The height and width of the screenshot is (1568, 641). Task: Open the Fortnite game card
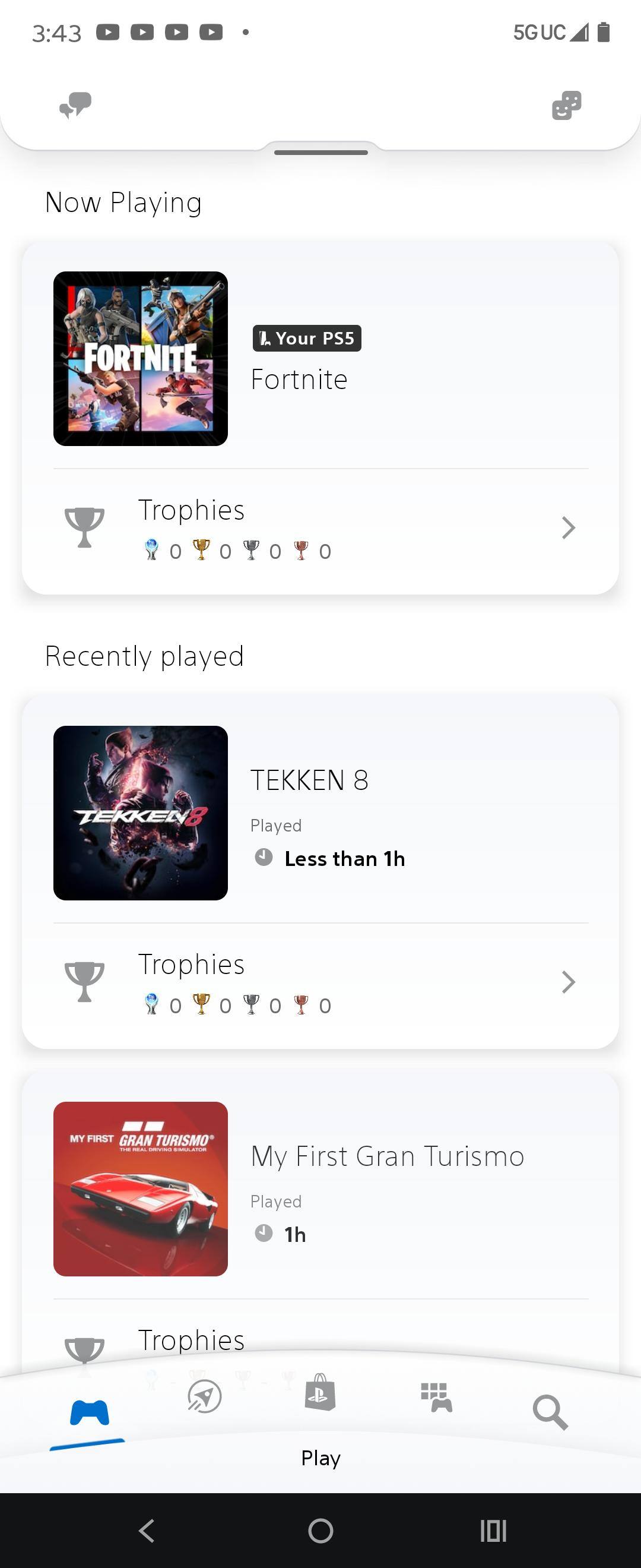320,359
